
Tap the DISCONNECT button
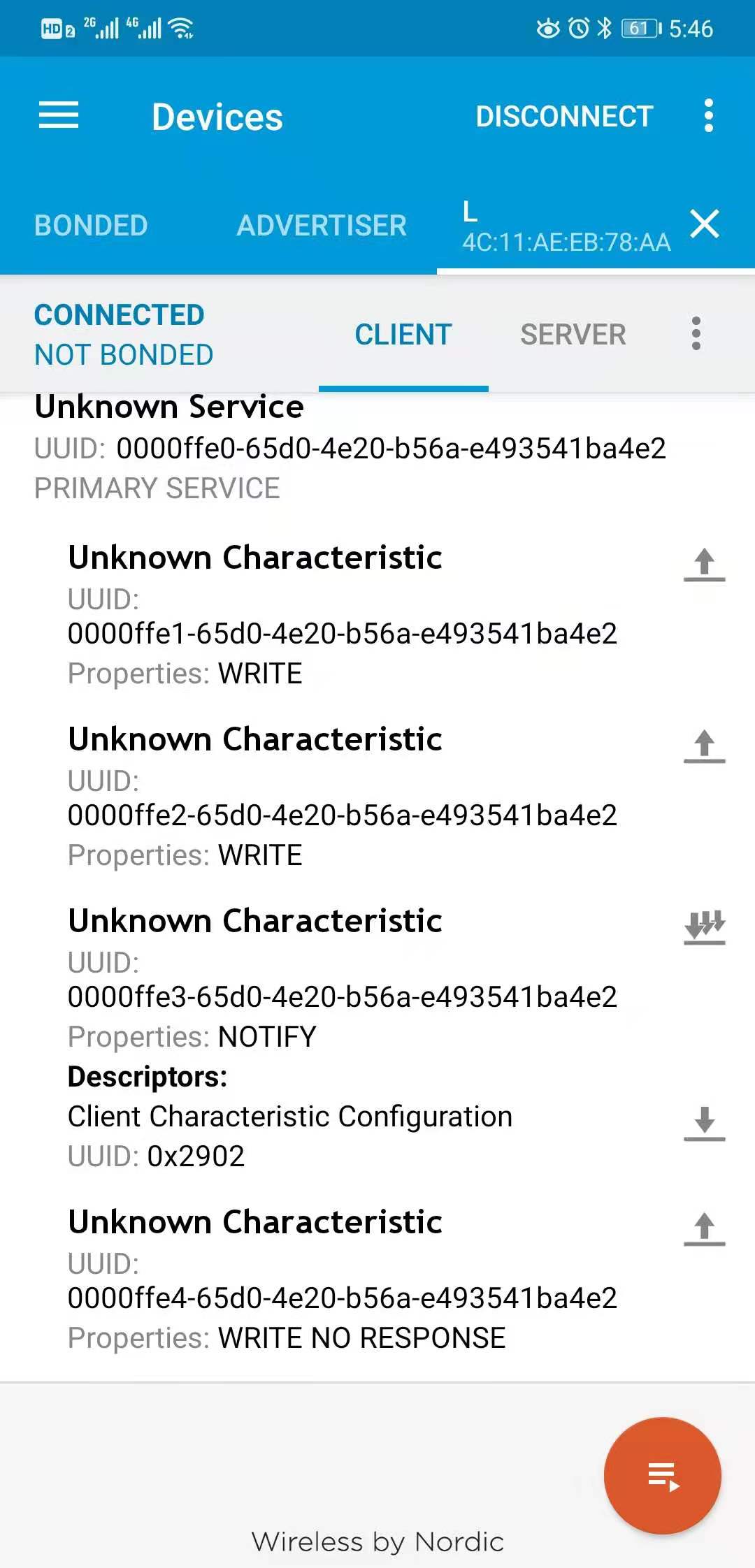(564, 116)
